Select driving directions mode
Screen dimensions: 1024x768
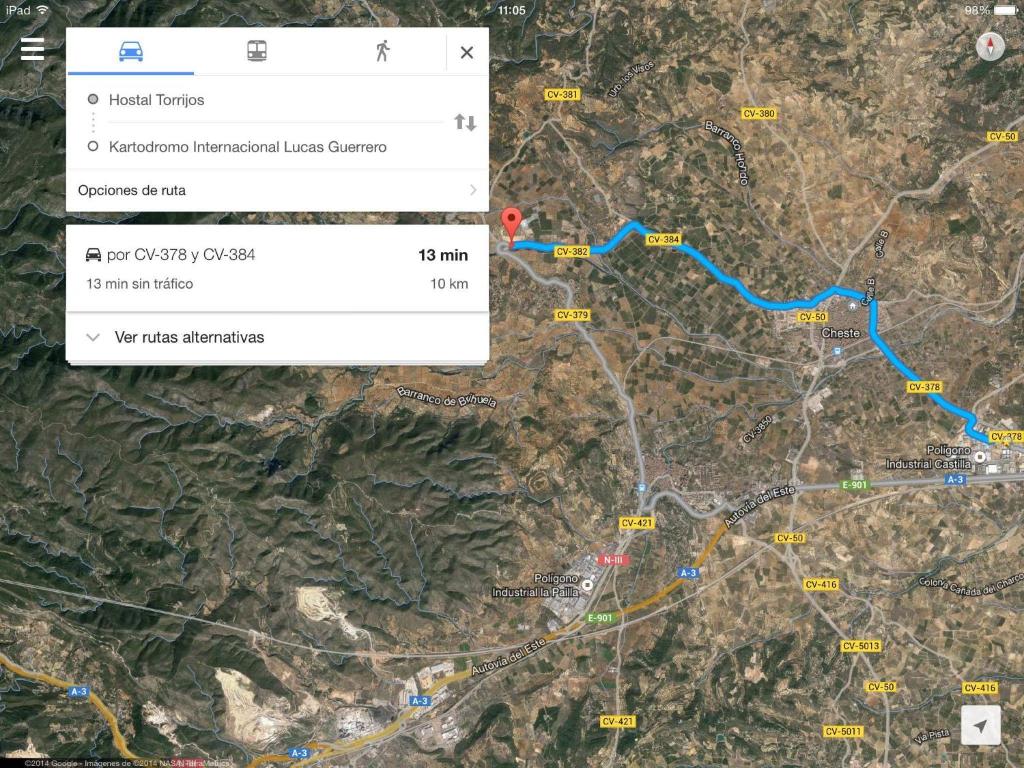pyautogui.click(x=131, y=52)
